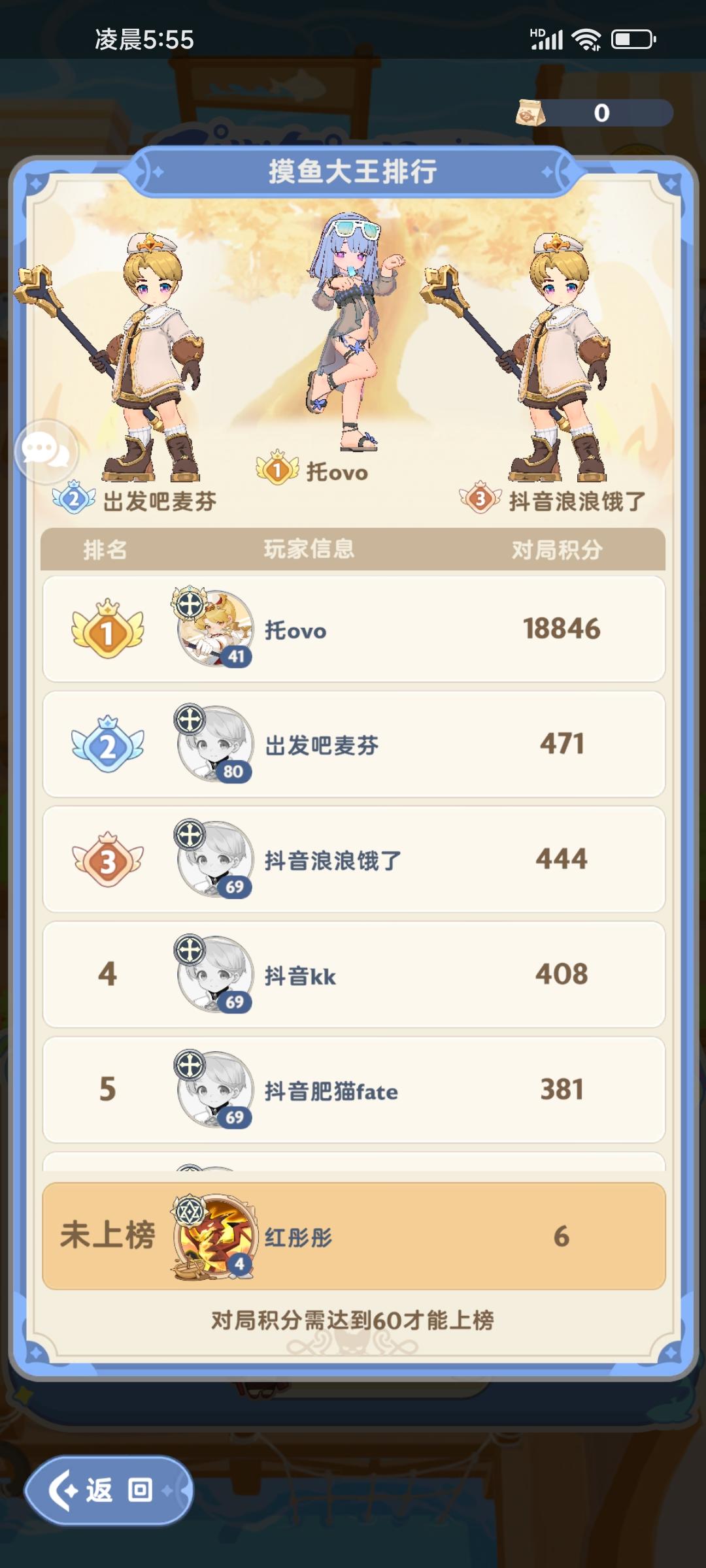Select 抖音kk's leaderboard row
The height and width of the screenshot is (1568, 706).
click(x=353, y=975)
